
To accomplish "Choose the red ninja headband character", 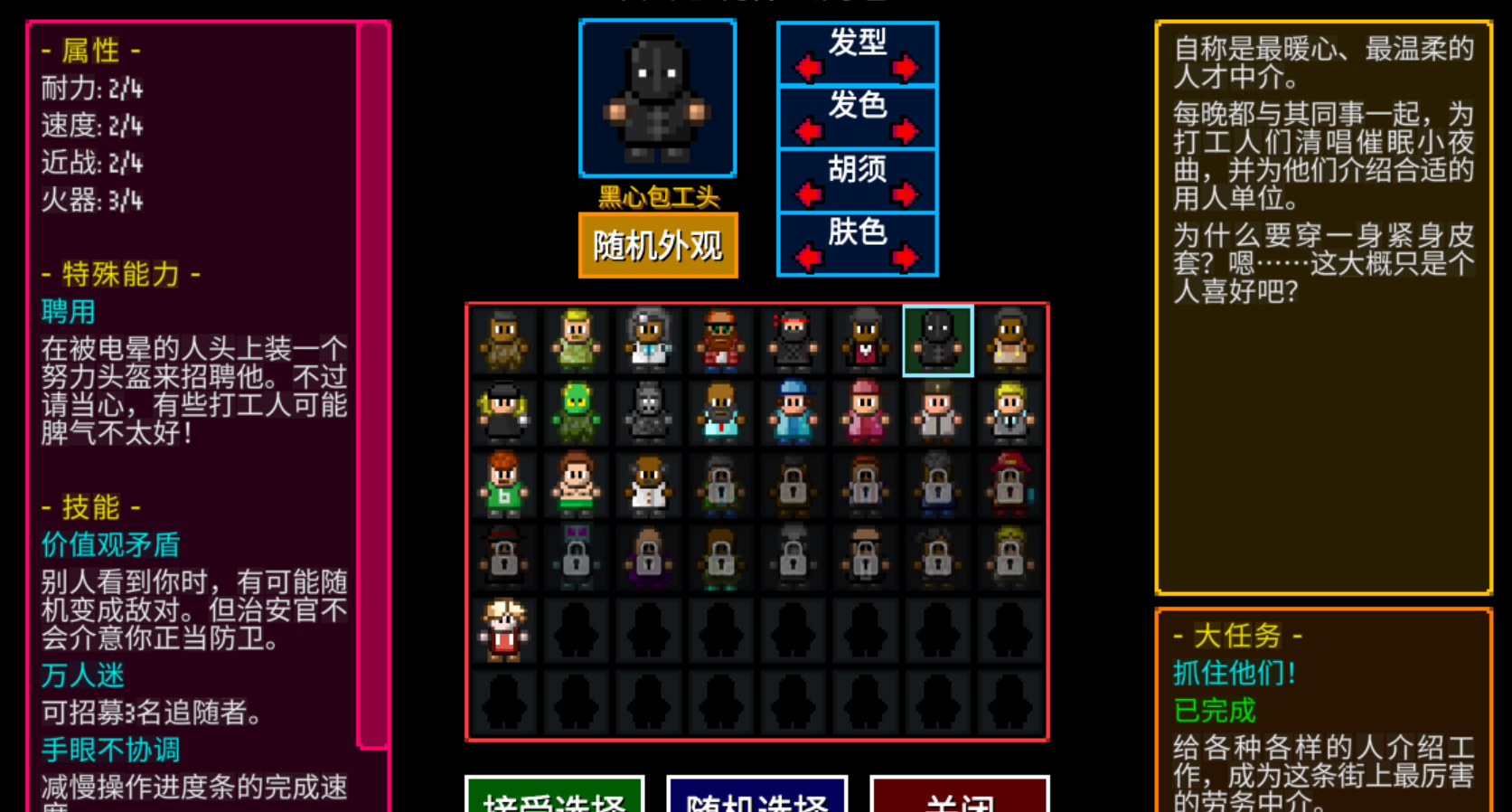I will [x=794, y=341].
